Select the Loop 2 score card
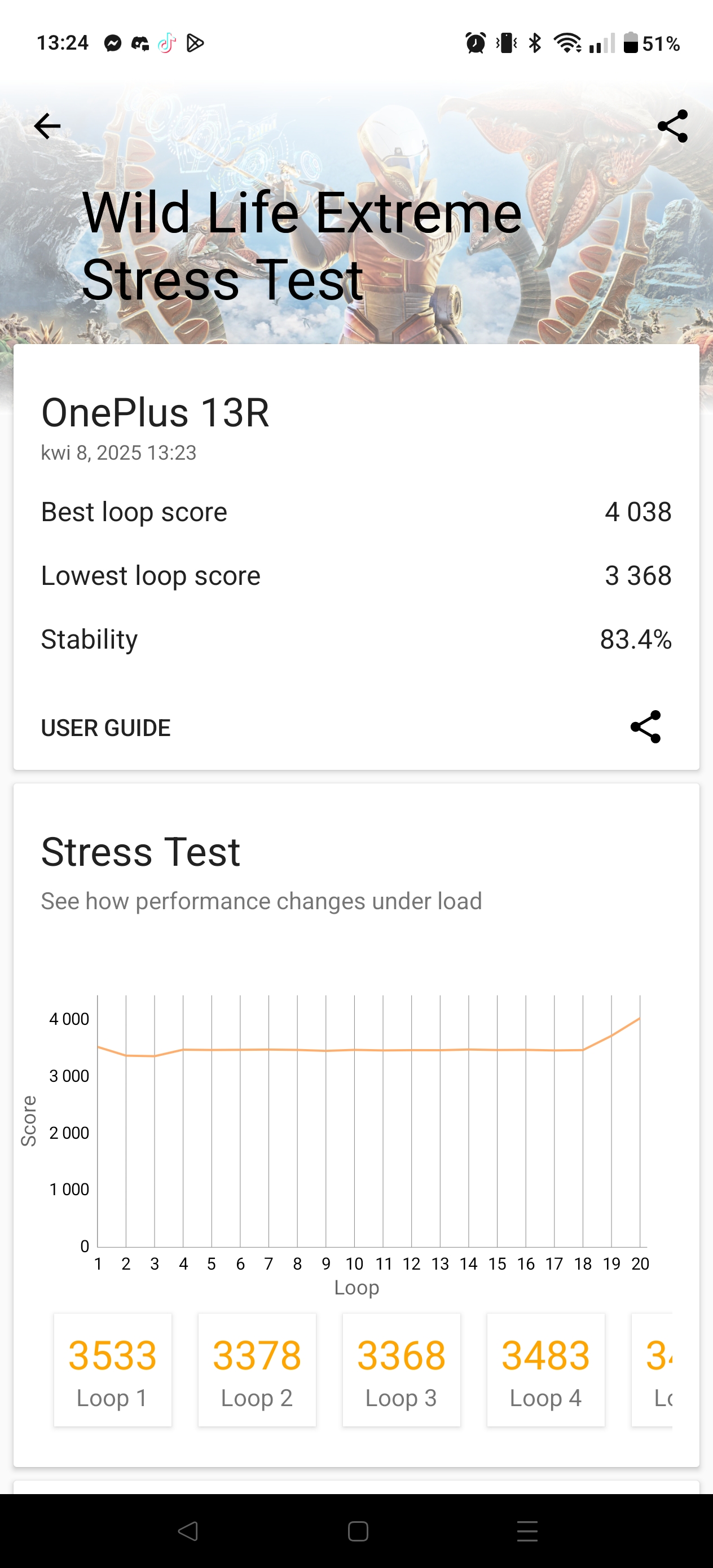This screenshot has height=1568, width=713. (x=257, y=1369)
